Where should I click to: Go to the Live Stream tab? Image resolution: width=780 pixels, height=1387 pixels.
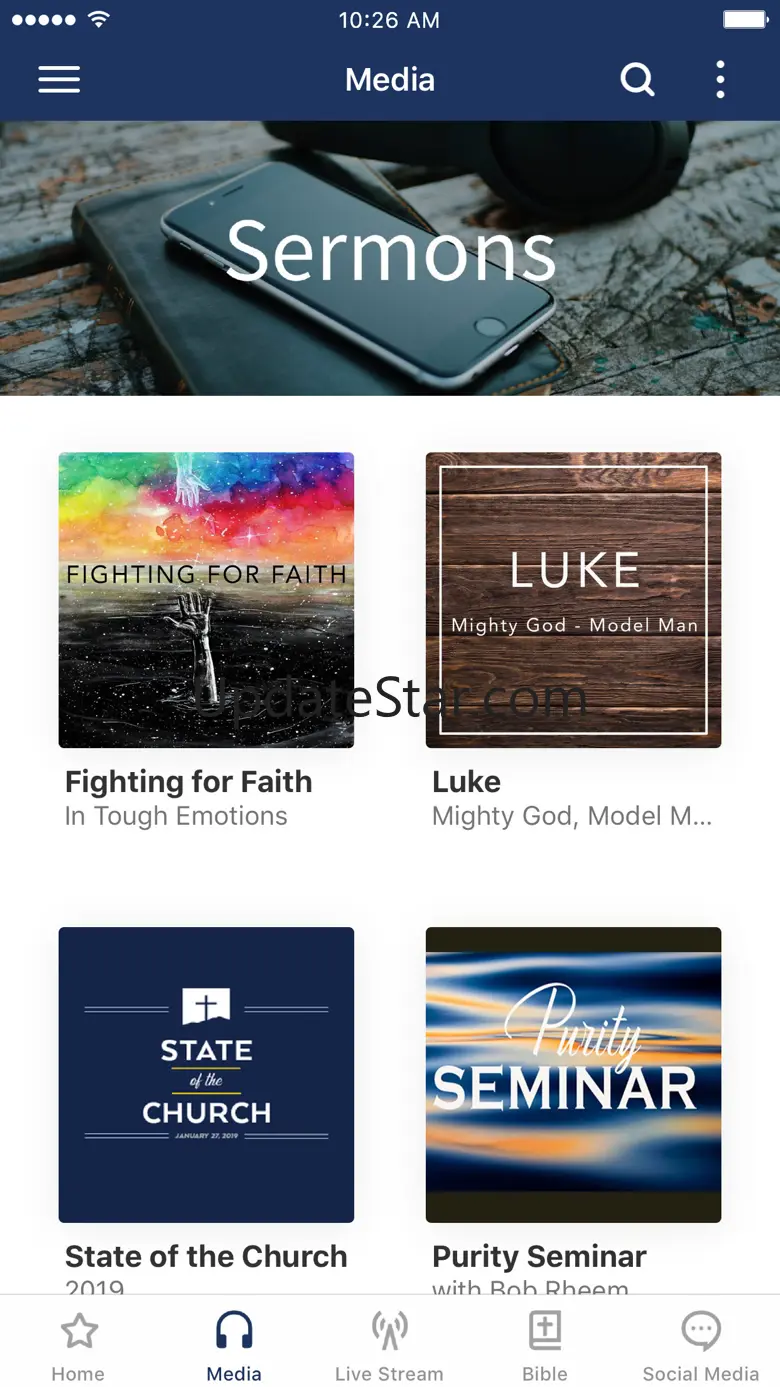coord(389,1345)
